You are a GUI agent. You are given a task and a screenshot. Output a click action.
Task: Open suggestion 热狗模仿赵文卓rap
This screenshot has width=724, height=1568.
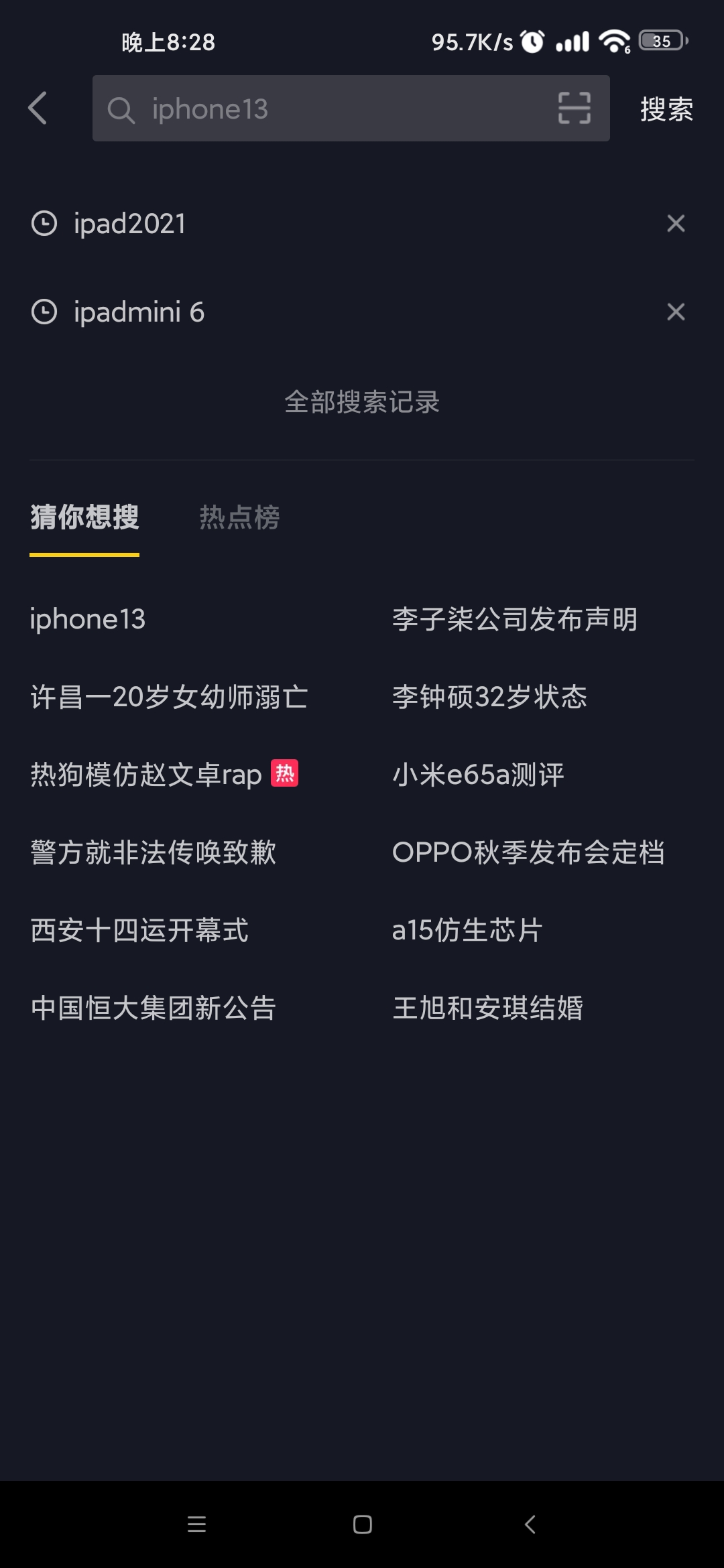click(x=146, y=775)
